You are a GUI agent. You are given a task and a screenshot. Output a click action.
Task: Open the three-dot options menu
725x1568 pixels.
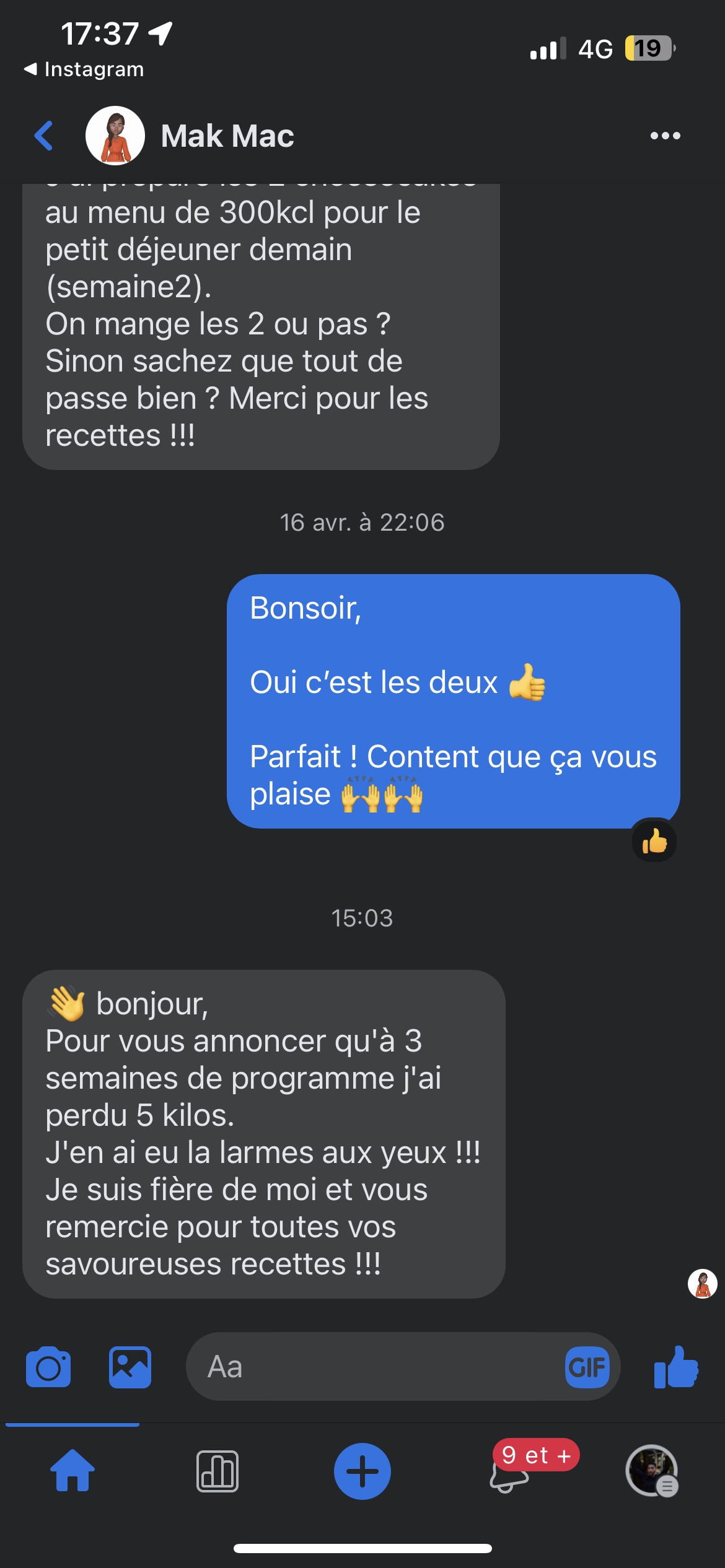coord(665,136)
